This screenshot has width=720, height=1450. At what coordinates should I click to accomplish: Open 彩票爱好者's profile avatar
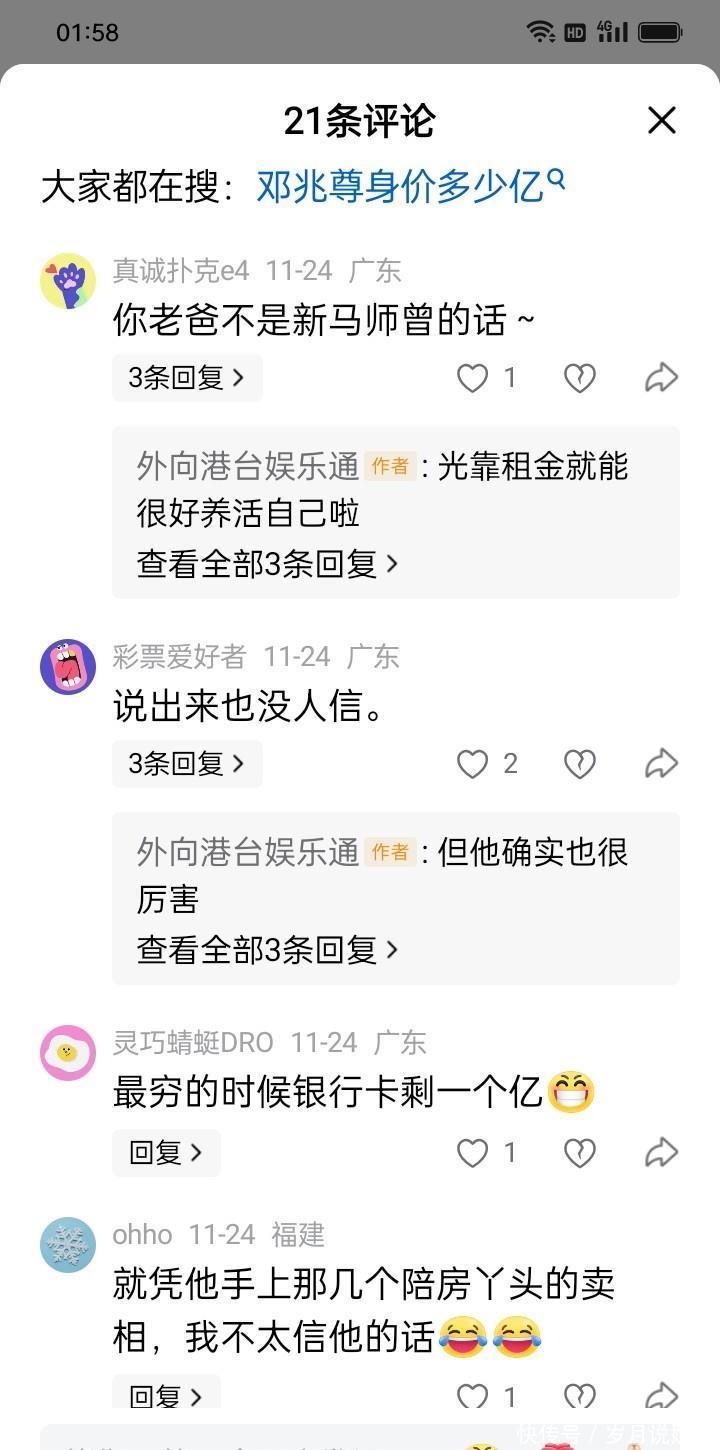click(68, 667)
